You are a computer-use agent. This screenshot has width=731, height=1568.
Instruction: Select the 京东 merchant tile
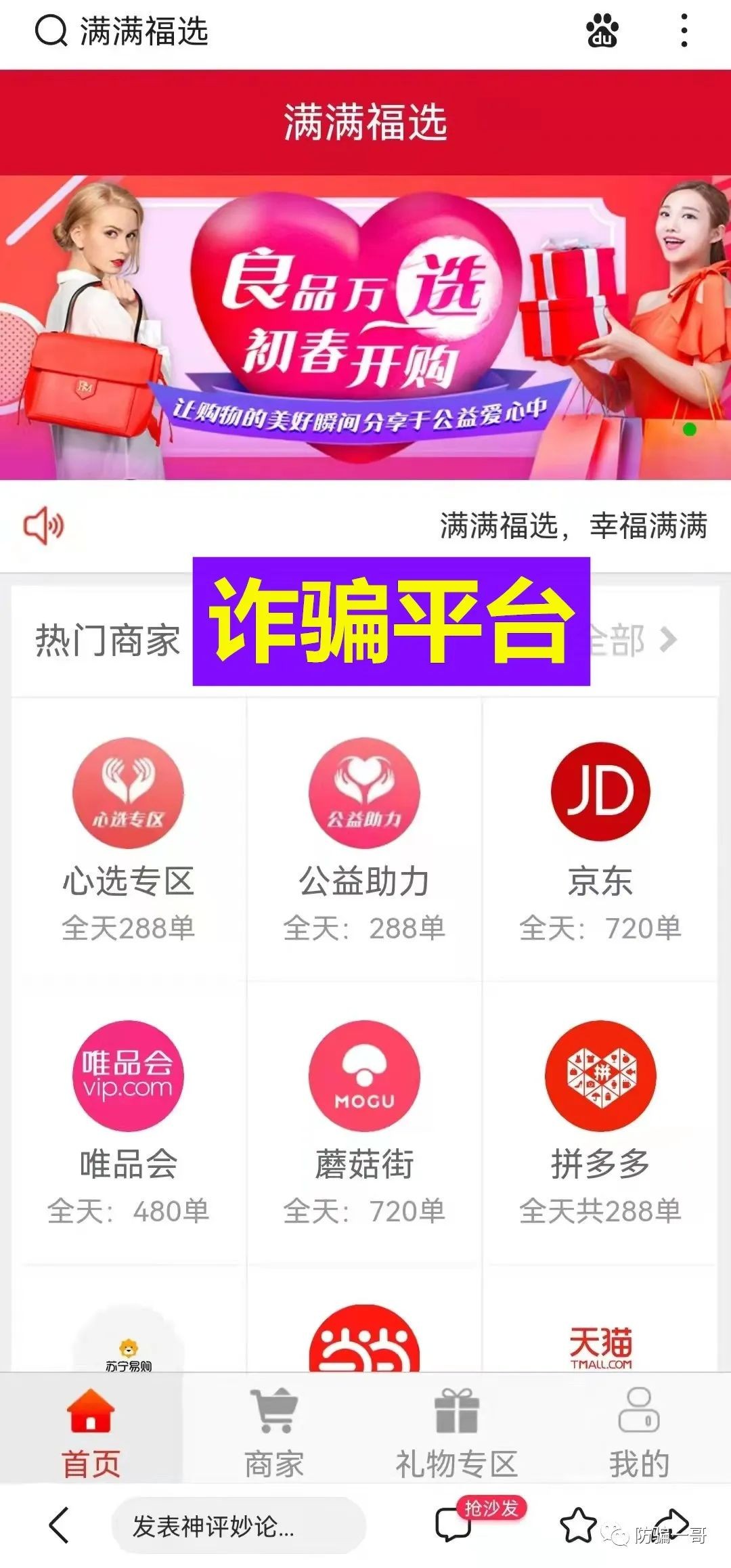600,840
